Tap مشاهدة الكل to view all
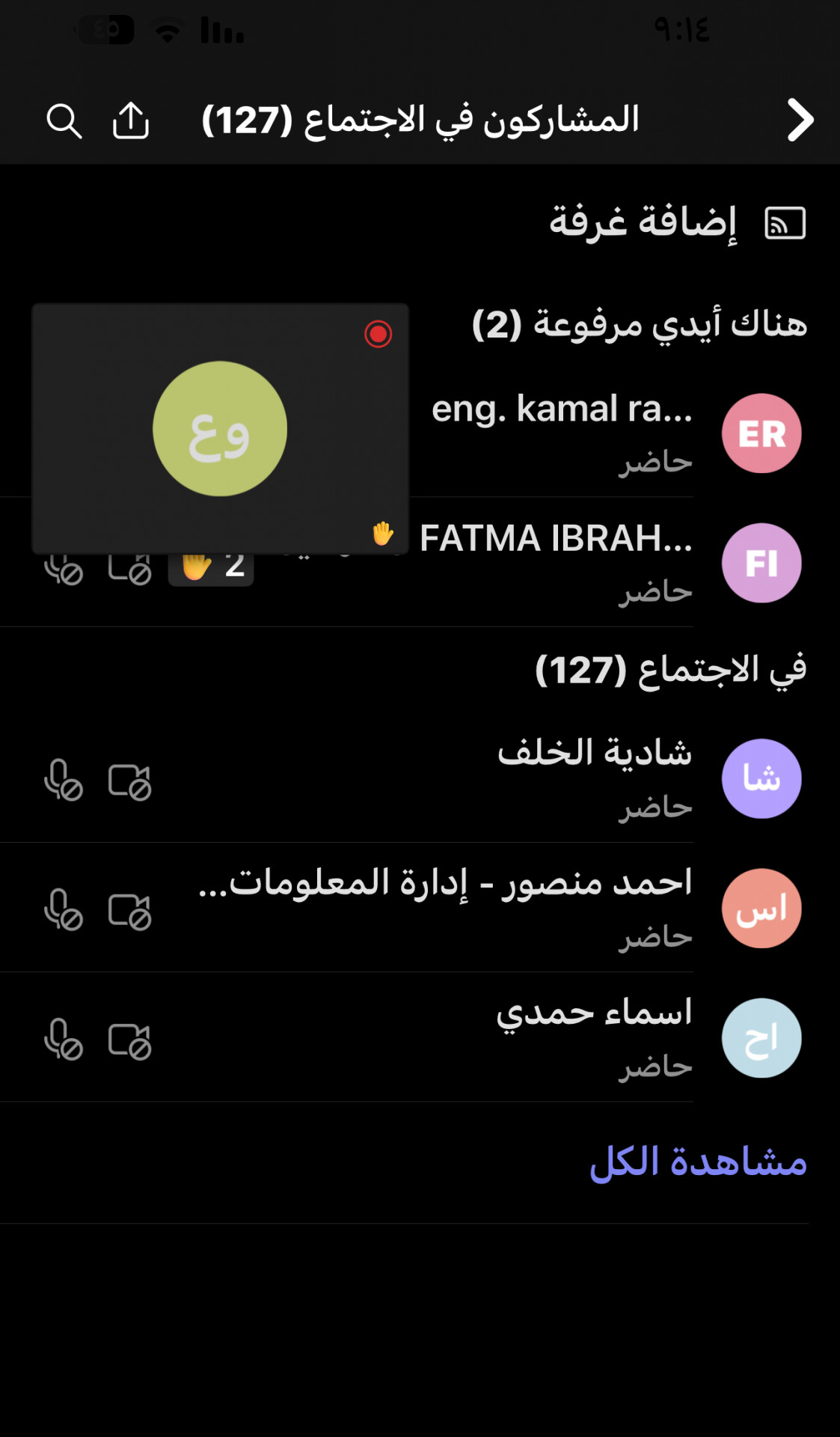Screen dimensions: 840x1437 699,1162
